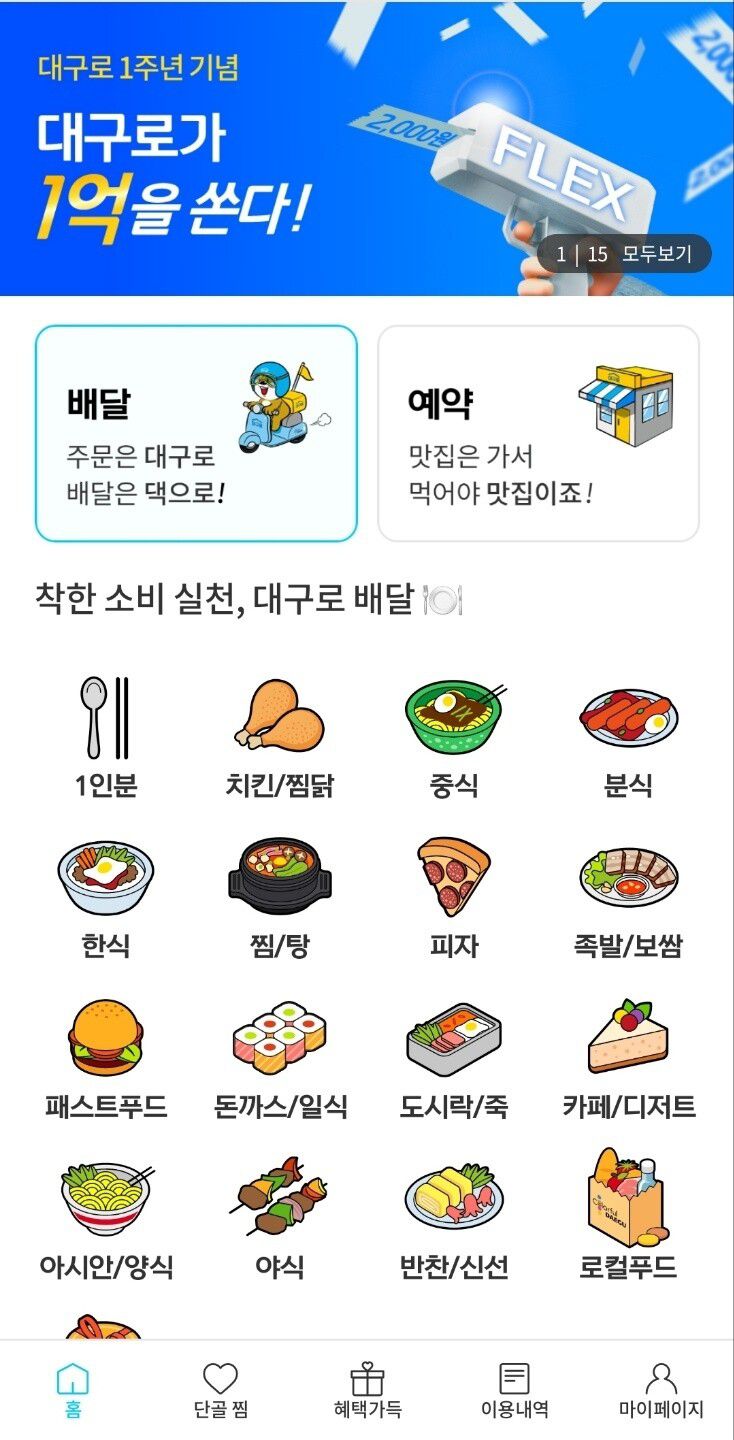Image resolution: width=734 pixels, height=1440 pixels.
Task: Open the 피자 category
Action: [x=454, y=897]
